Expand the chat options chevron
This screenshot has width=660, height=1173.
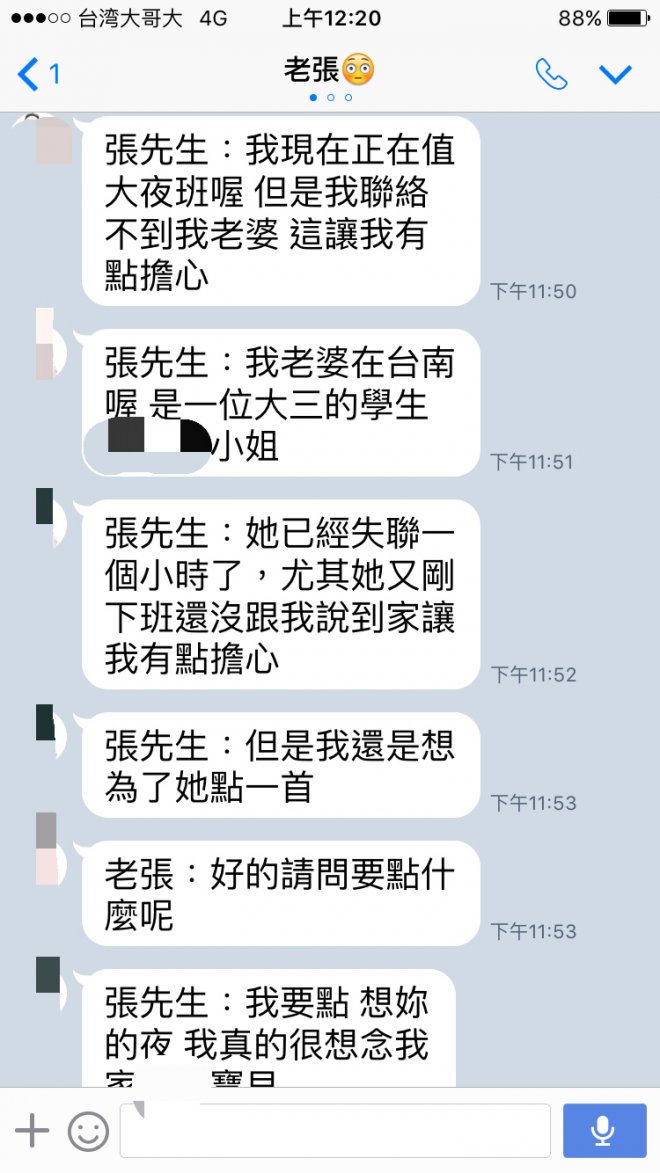(x=615, y=73)
